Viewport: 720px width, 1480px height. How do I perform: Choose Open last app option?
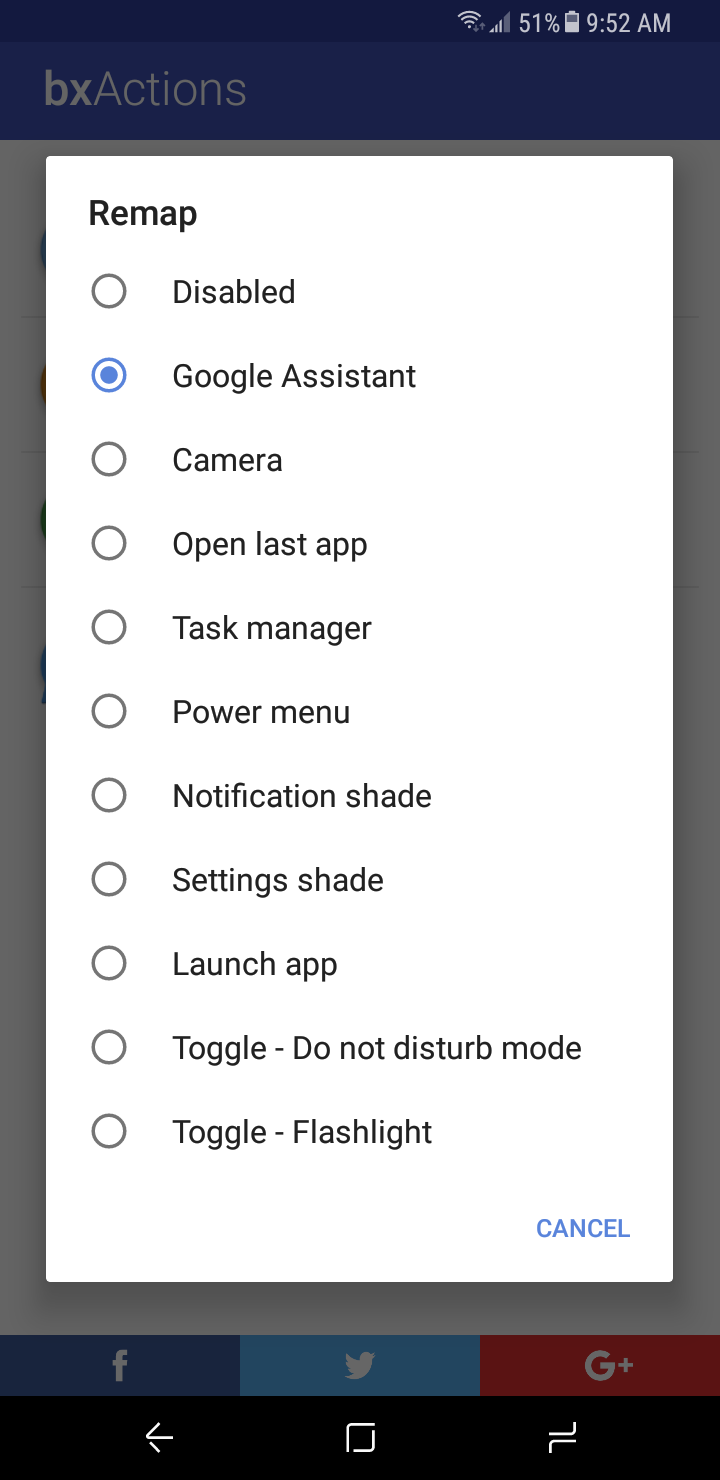coord(109,544)
